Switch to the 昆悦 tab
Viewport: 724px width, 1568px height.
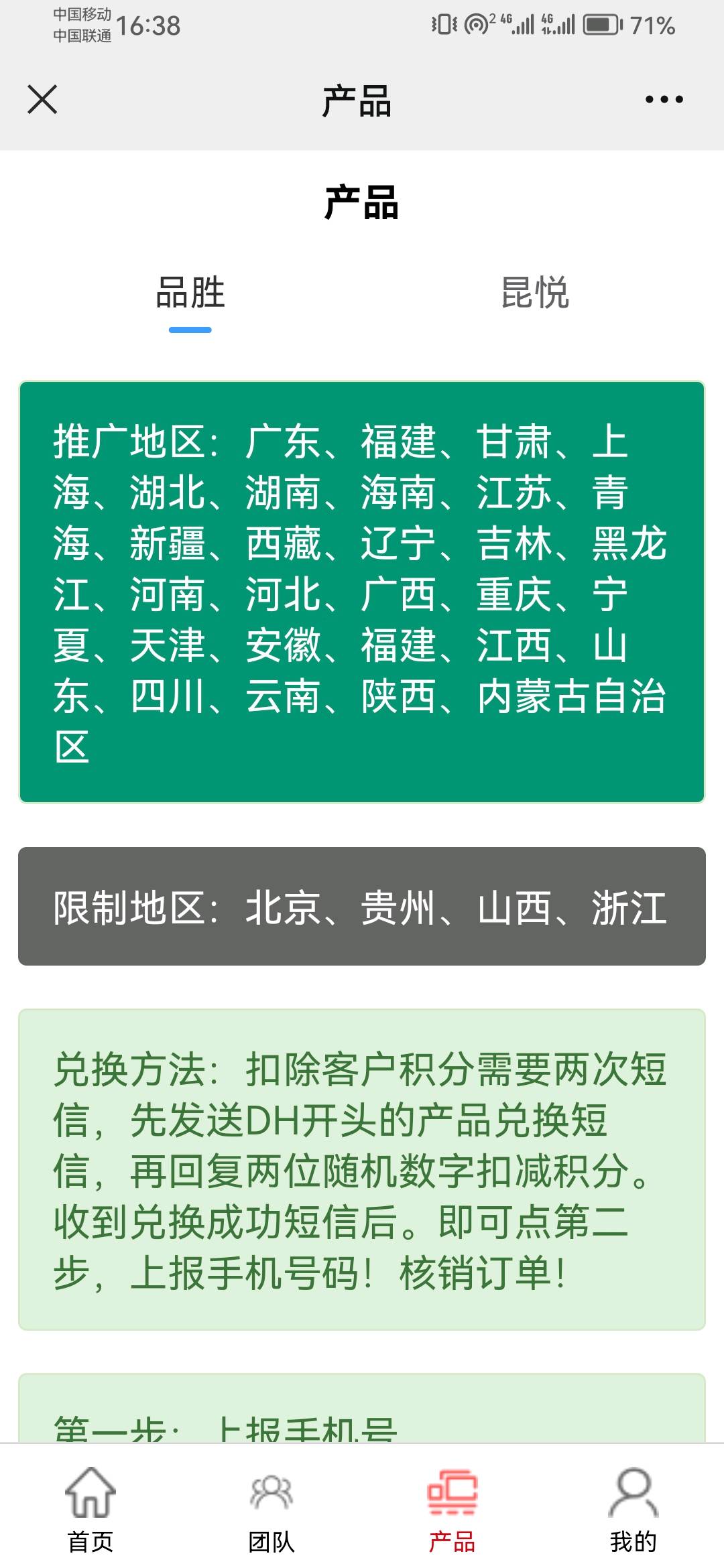tap(535, 293)
